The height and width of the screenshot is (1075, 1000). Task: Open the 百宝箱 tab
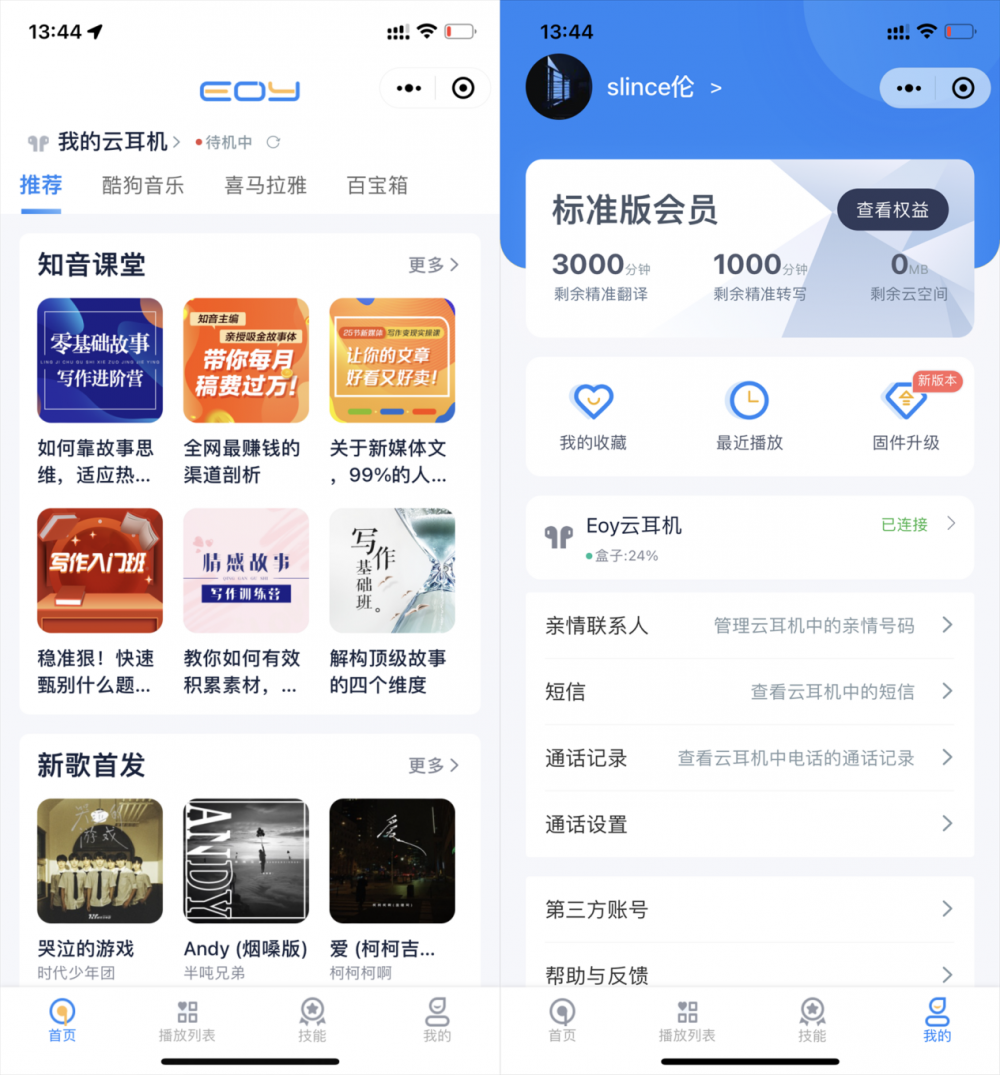click(x=377, y=185)
